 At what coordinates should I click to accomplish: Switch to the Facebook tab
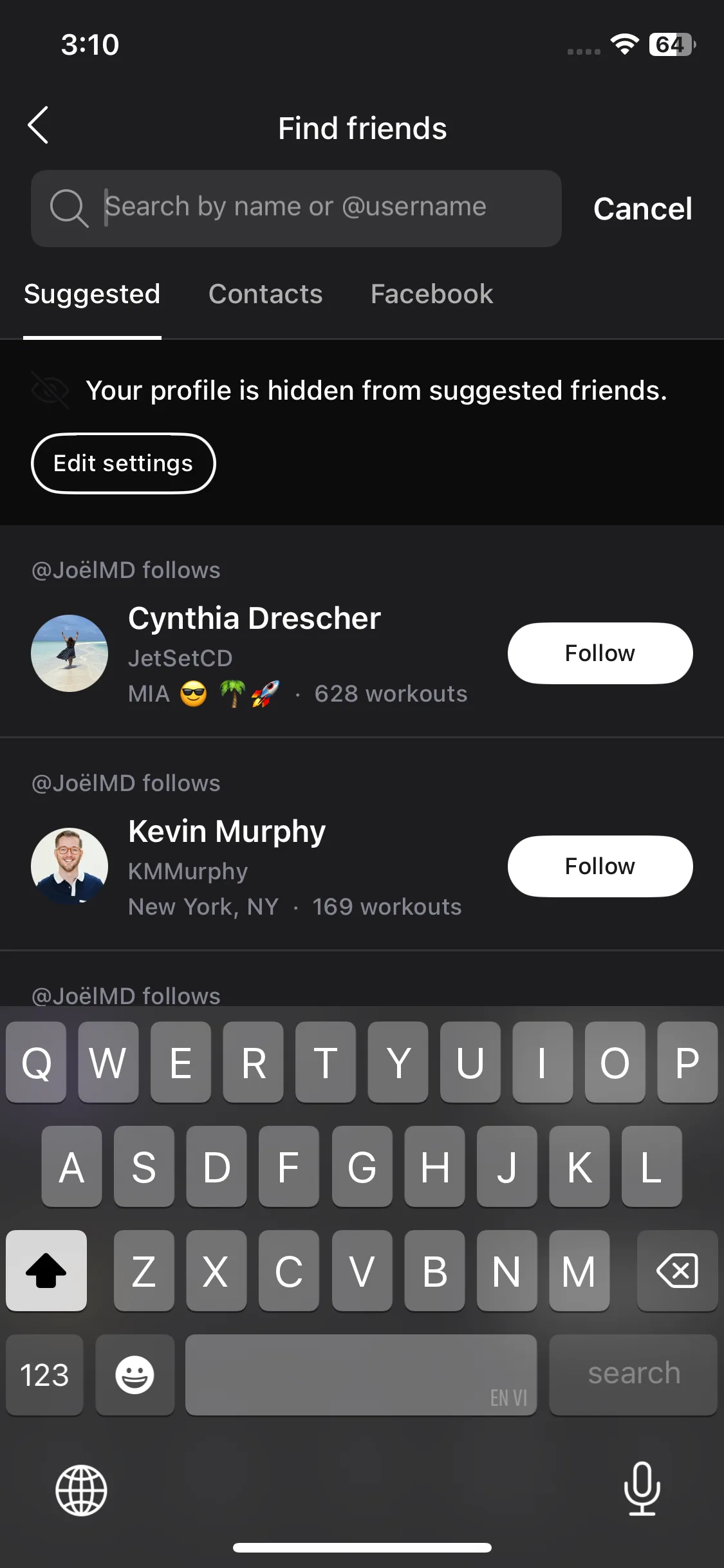point(431,294)
